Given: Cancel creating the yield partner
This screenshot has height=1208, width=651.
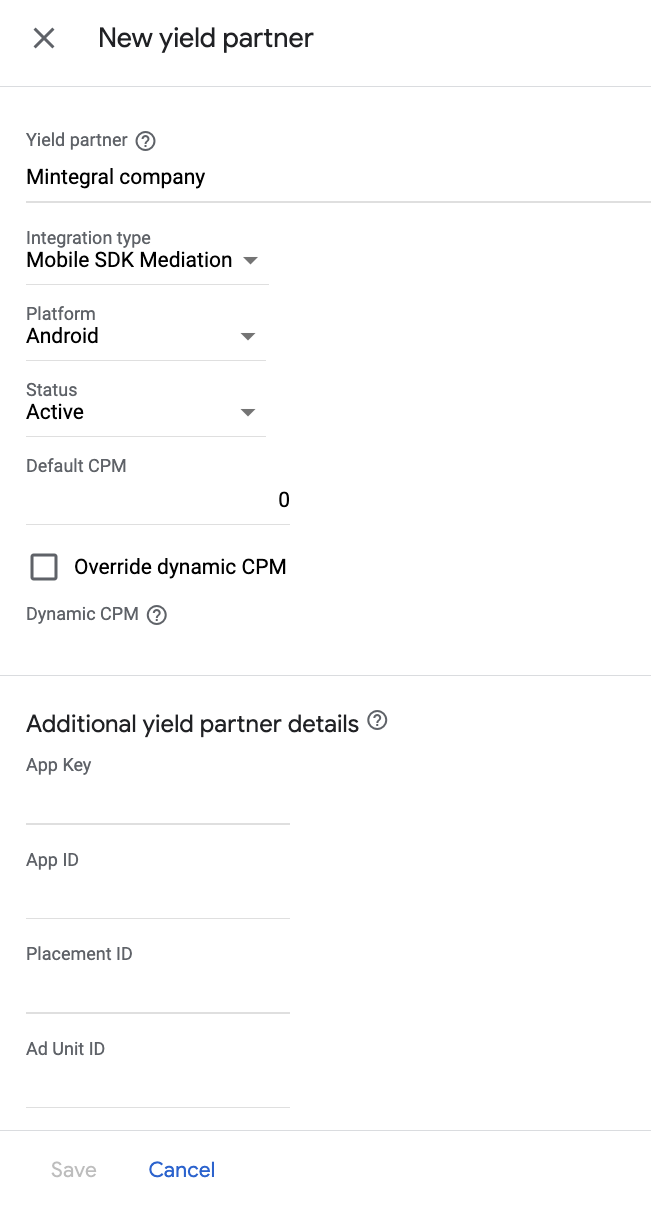Looking at the screenshot, I should (182, 1170).
